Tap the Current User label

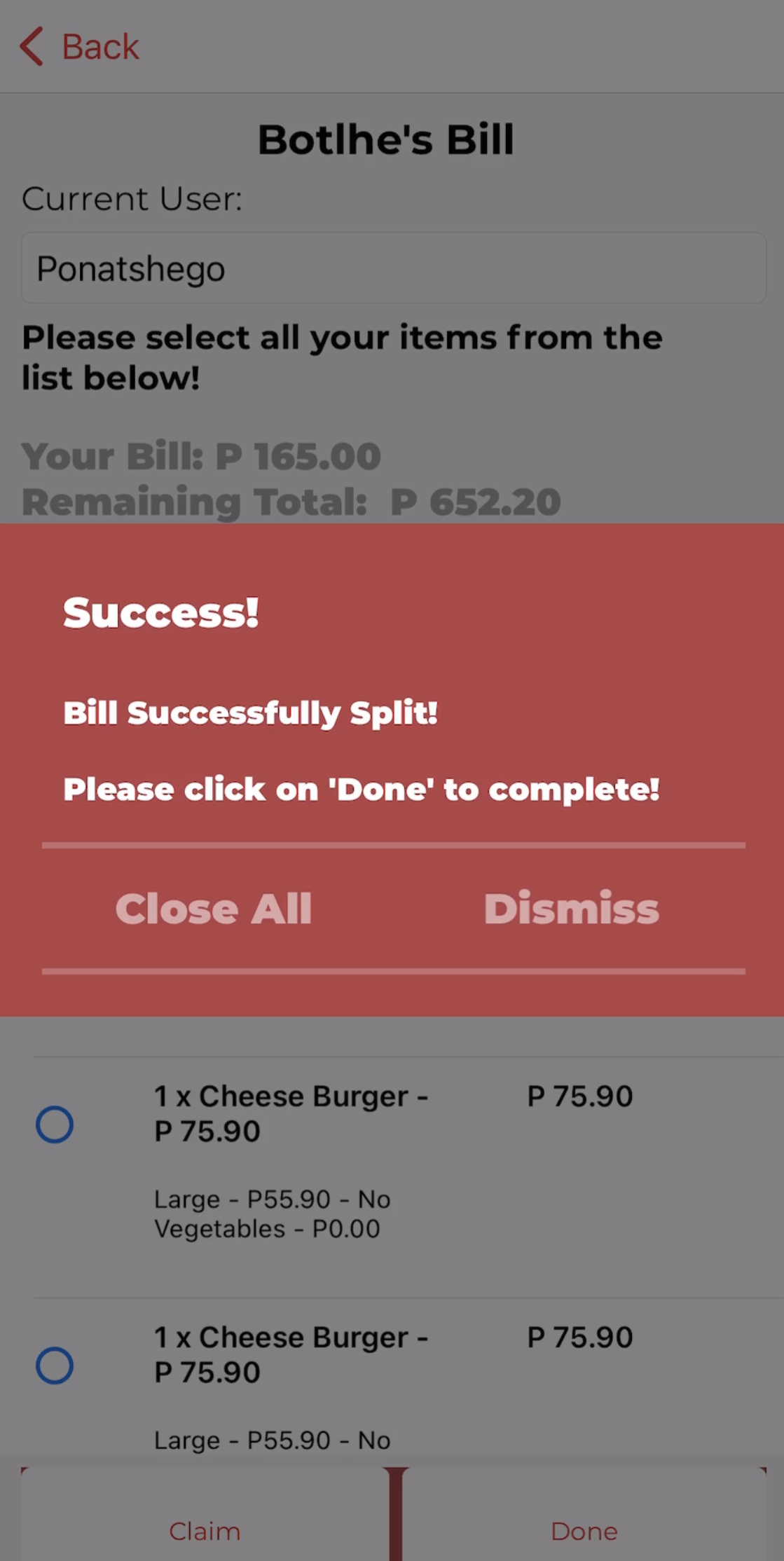pyautogui.click(x=132, y=198)
